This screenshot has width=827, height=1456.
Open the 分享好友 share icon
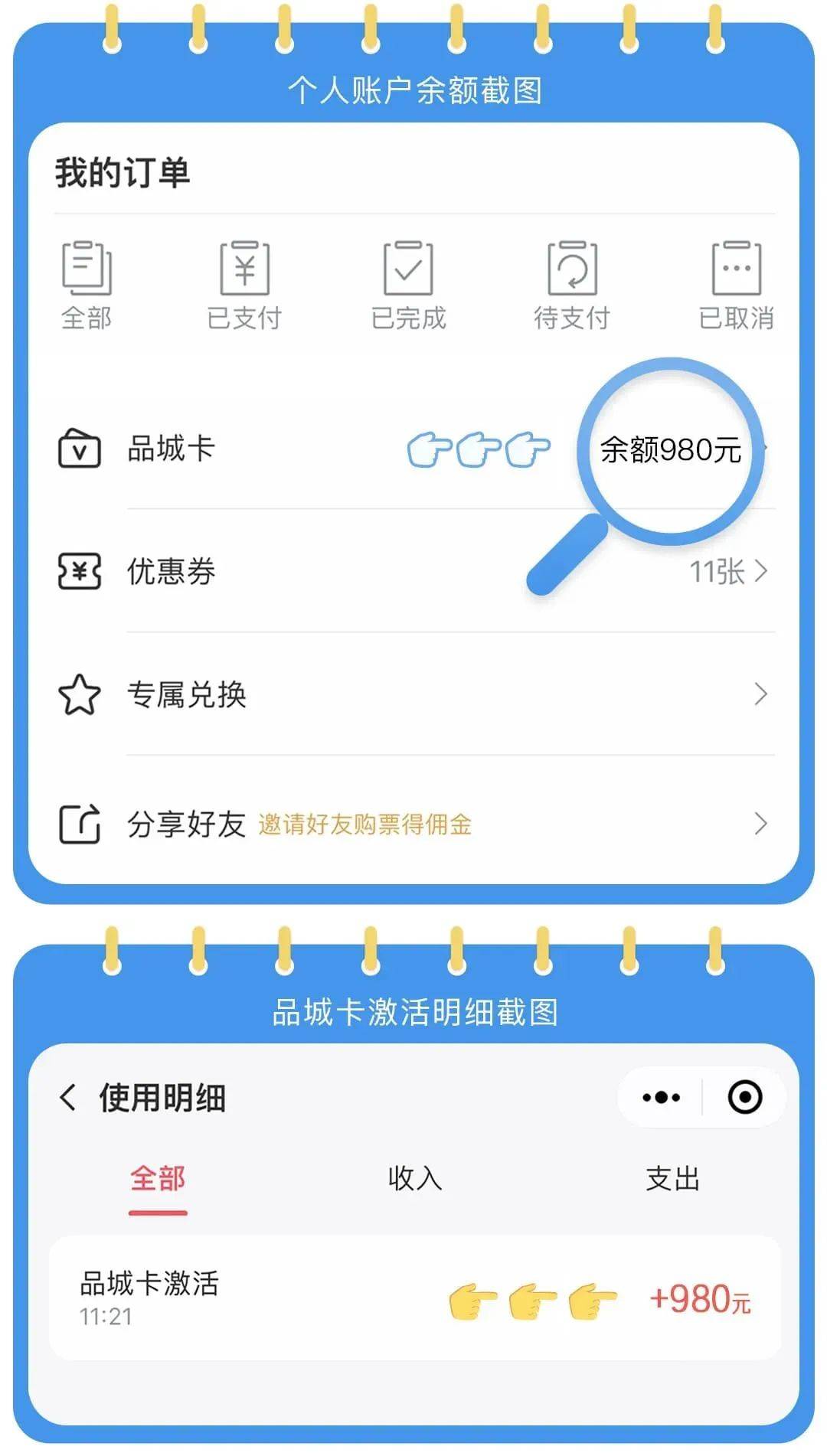click(80, 824)
